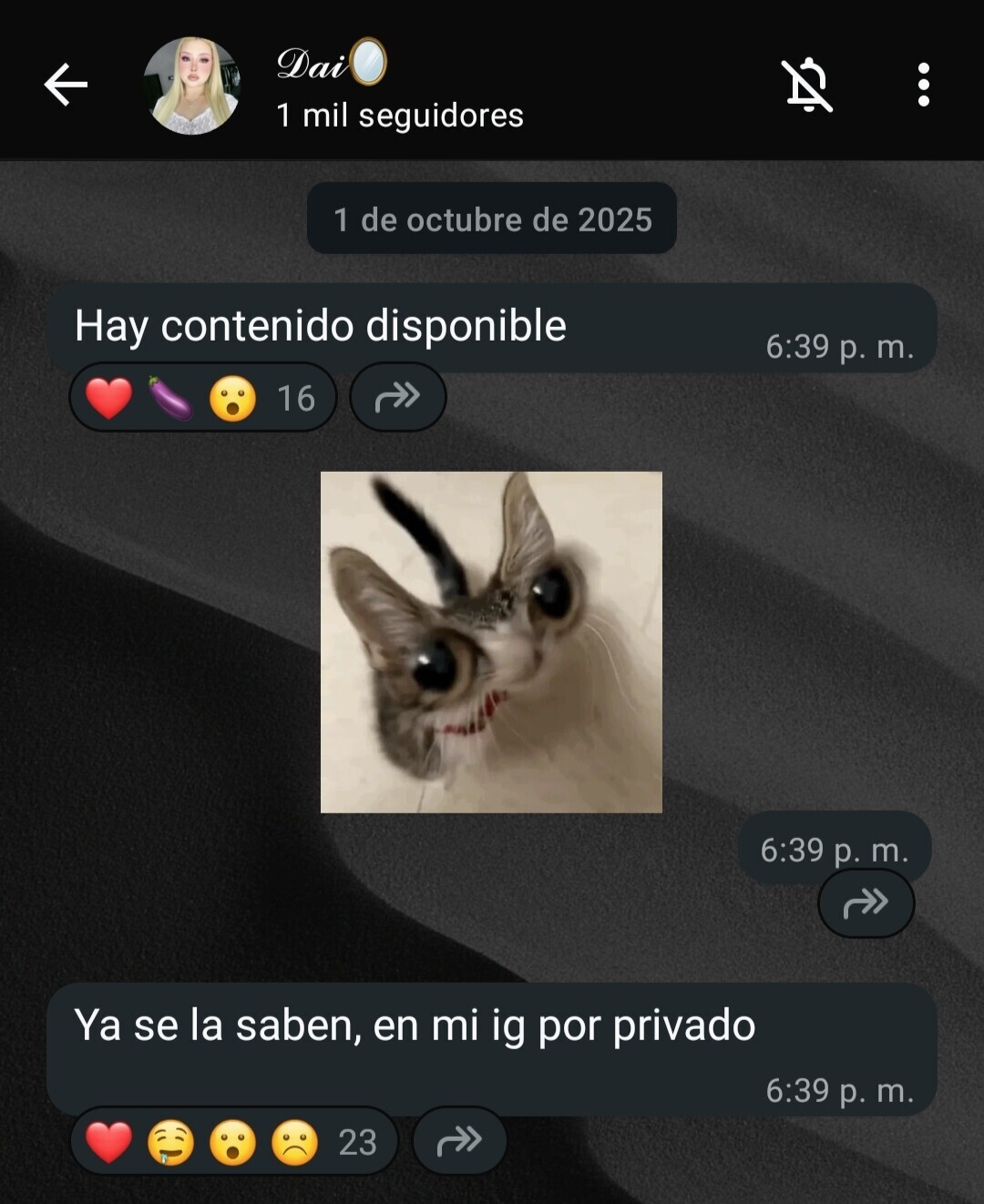This screenshot has width=984, height=1204.
Task: Forward the 'Hay contenido disponible' message
Action: [x=397, y=397]
